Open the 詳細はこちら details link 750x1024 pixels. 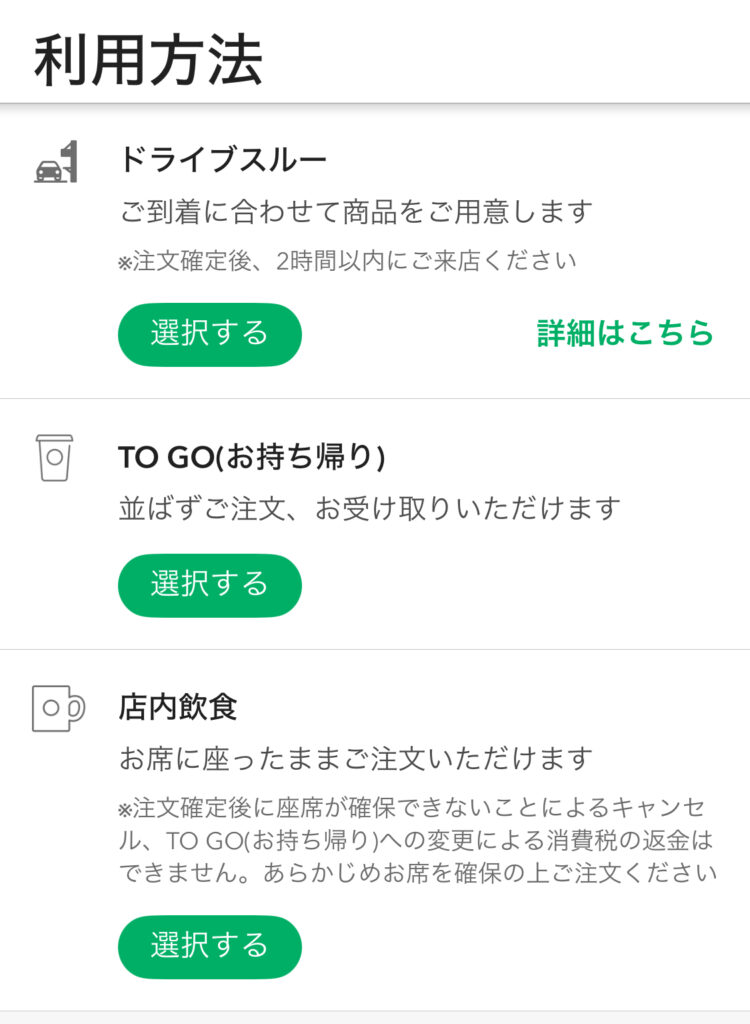[x=625, y=334]
